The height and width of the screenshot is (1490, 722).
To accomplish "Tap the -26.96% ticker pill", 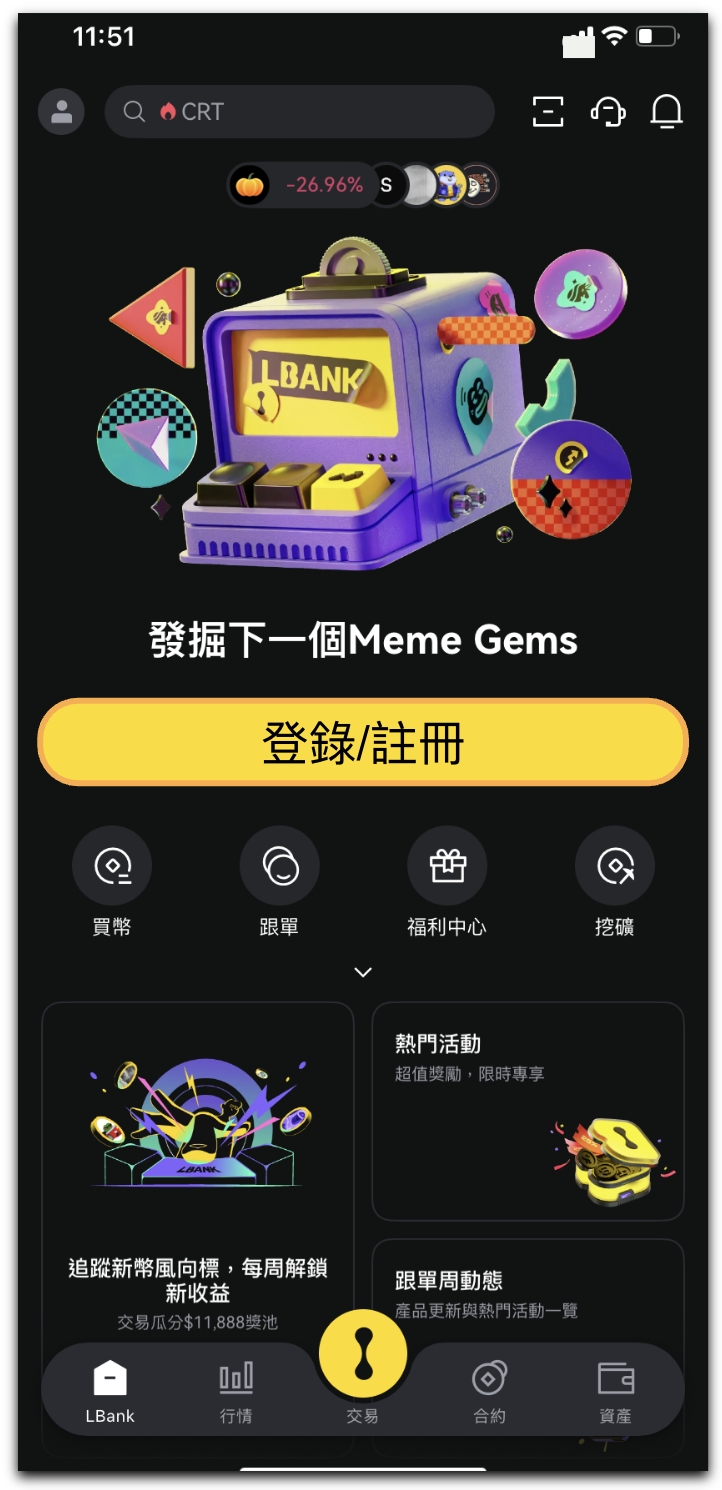I will tap(301, 185).
